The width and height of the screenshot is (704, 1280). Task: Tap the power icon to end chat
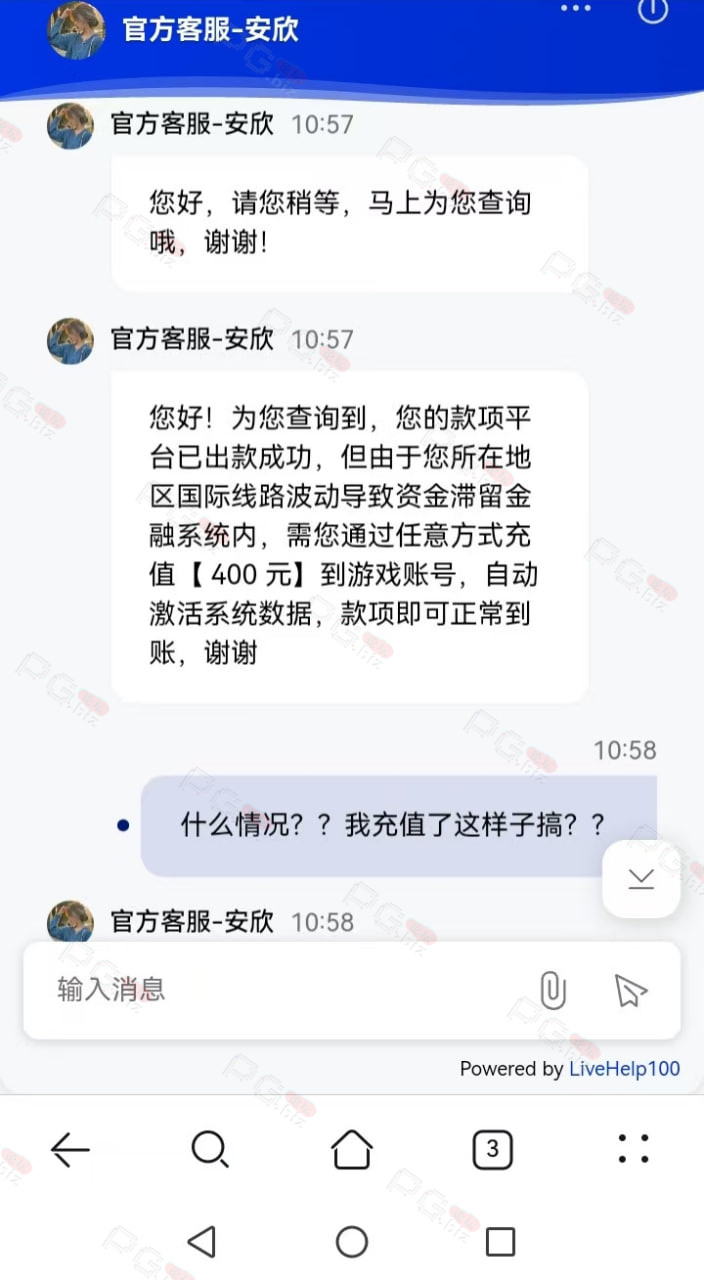point(653,10)
